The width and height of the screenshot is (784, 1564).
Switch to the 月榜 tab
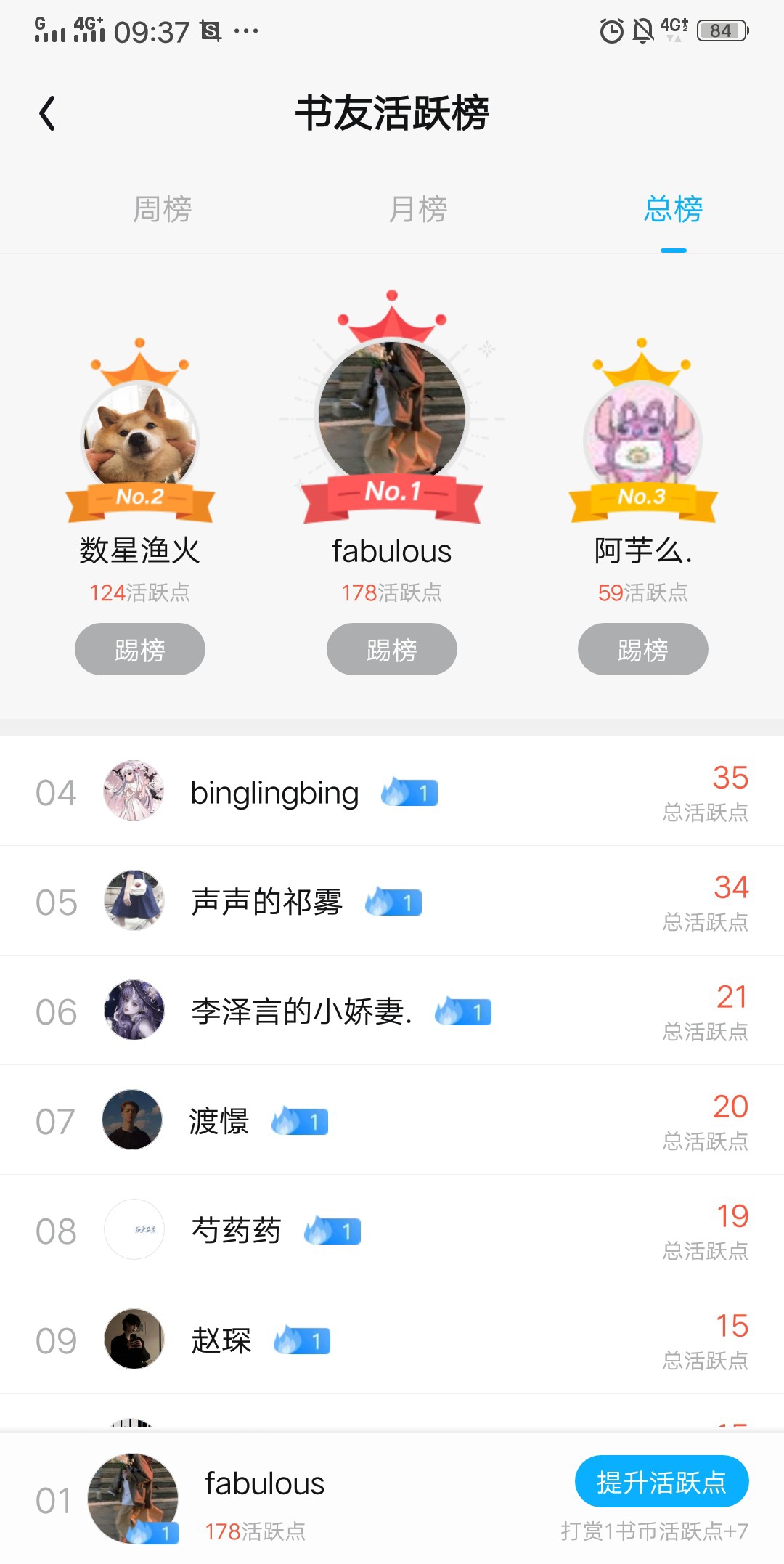coord(418,210)
